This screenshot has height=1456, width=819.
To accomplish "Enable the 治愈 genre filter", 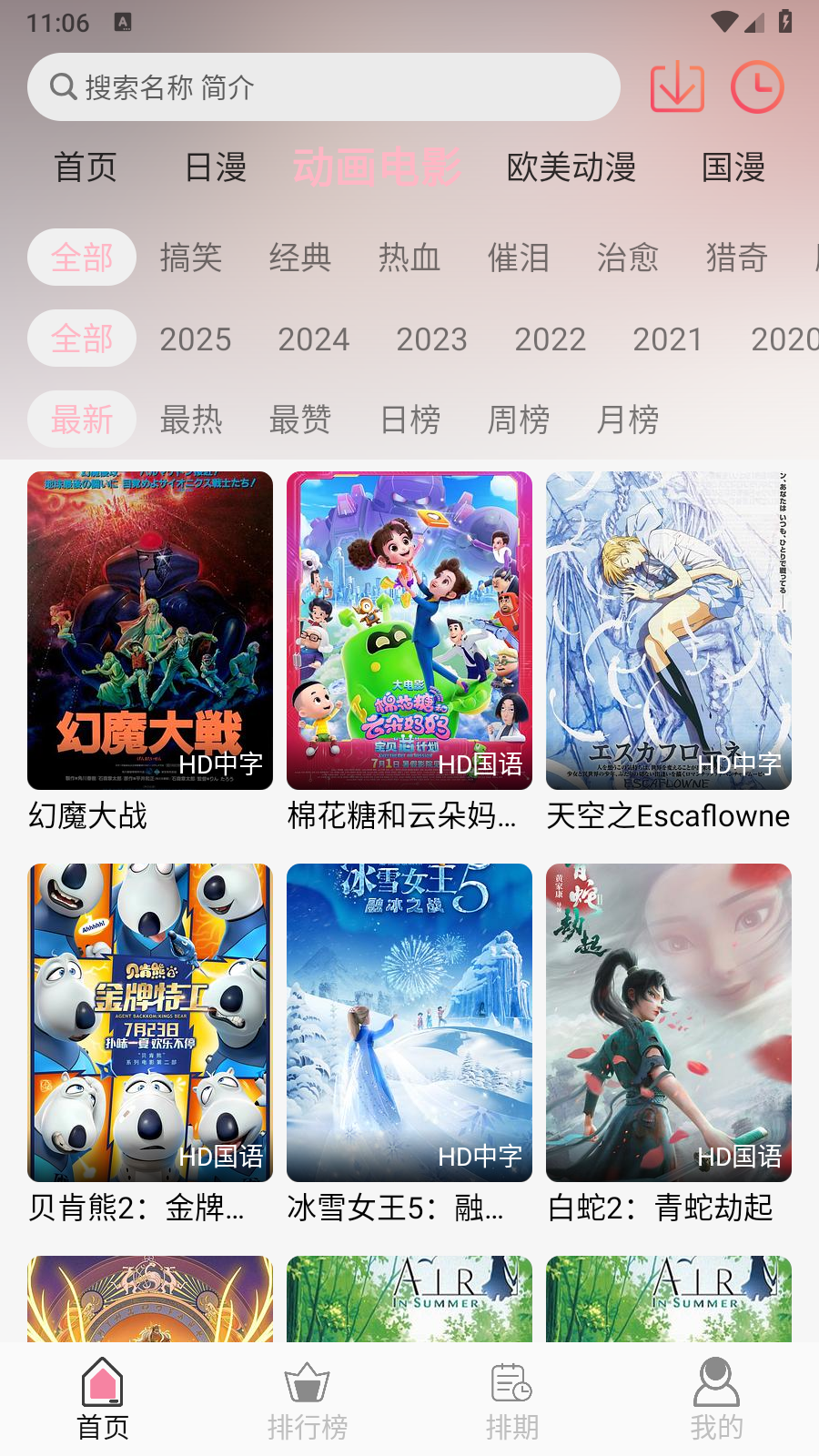I will click(x=628, y=258).
